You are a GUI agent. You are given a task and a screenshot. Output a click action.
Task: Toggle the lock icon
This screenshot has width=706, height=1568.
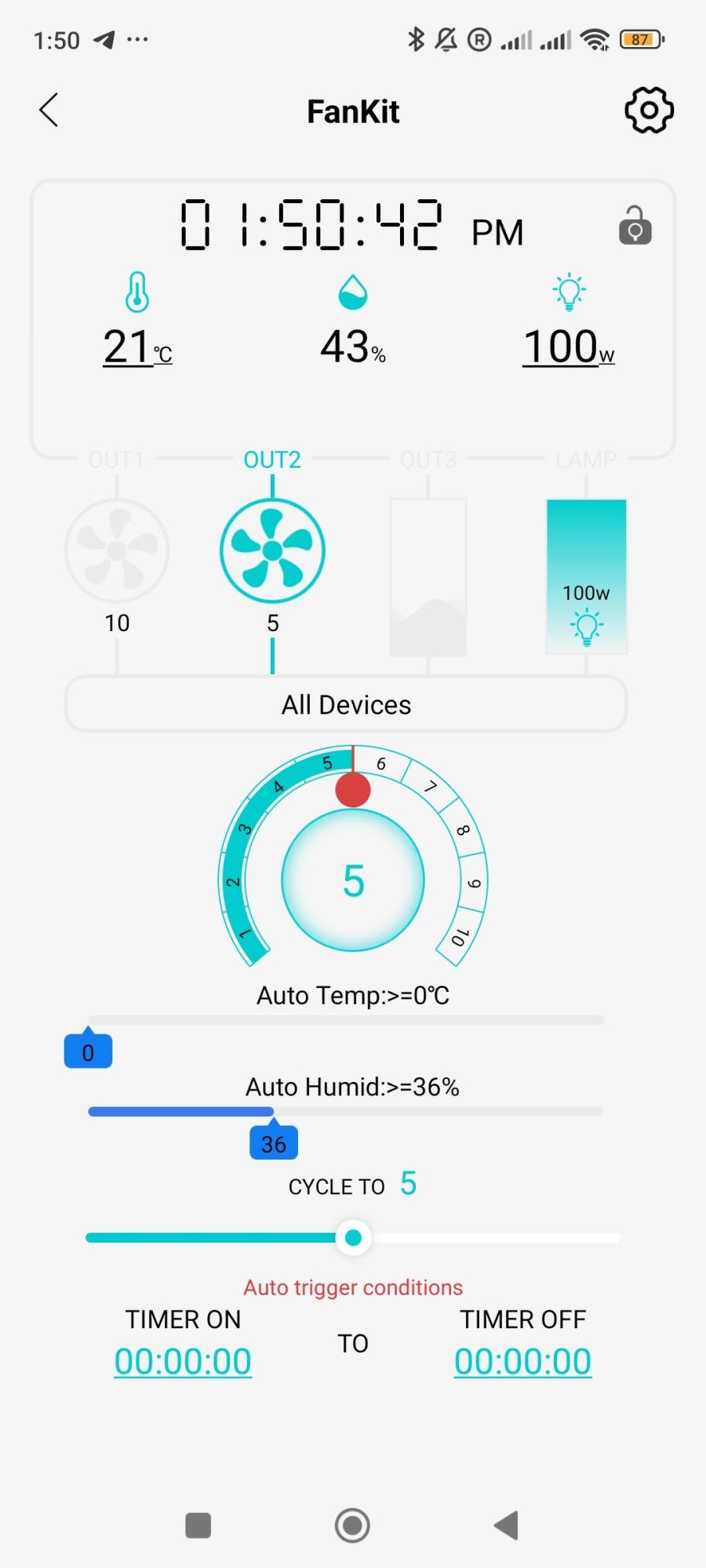tap(635, 227)
